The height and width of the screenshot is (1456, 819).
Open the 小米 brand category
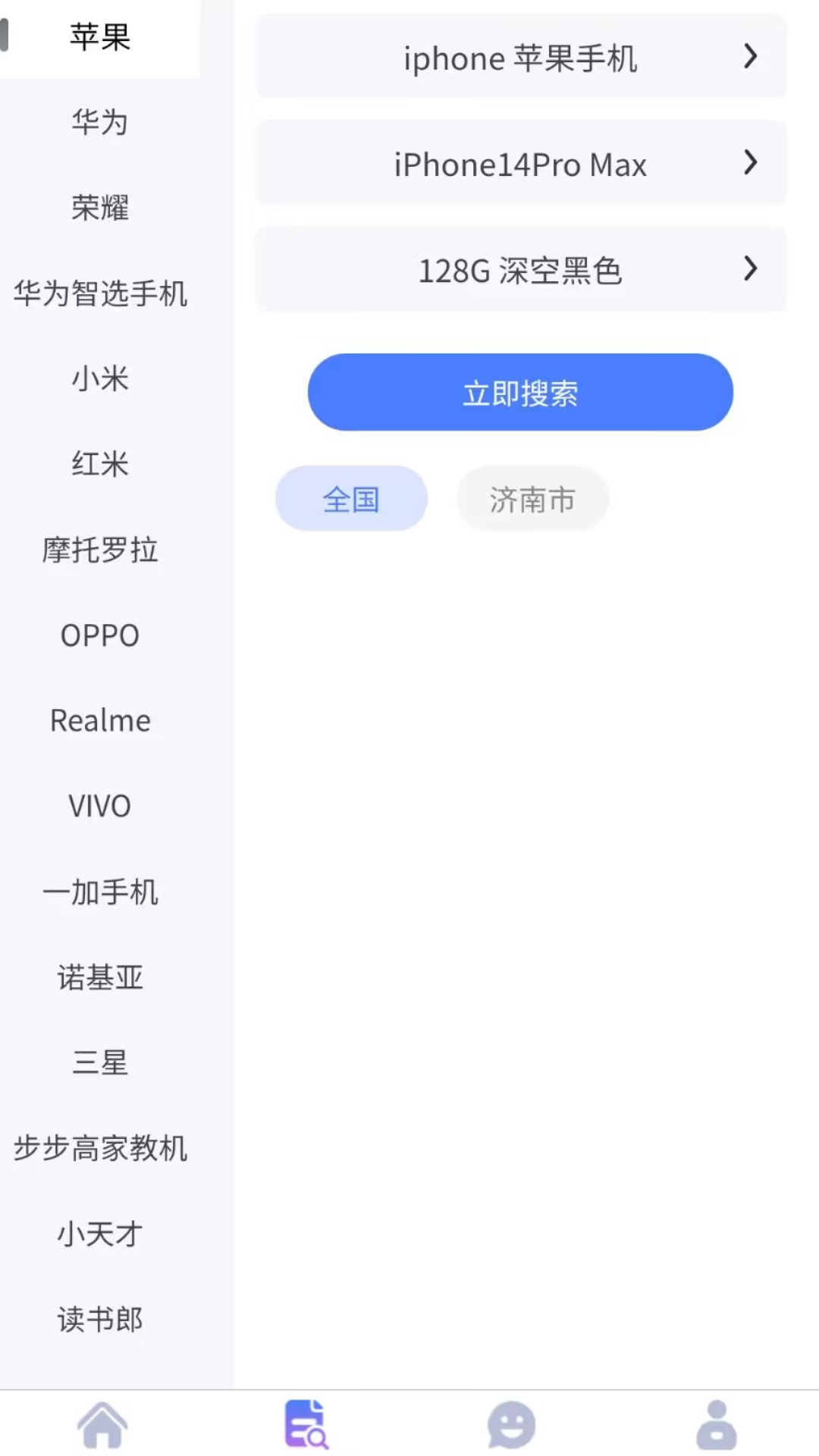pos(101,379)
